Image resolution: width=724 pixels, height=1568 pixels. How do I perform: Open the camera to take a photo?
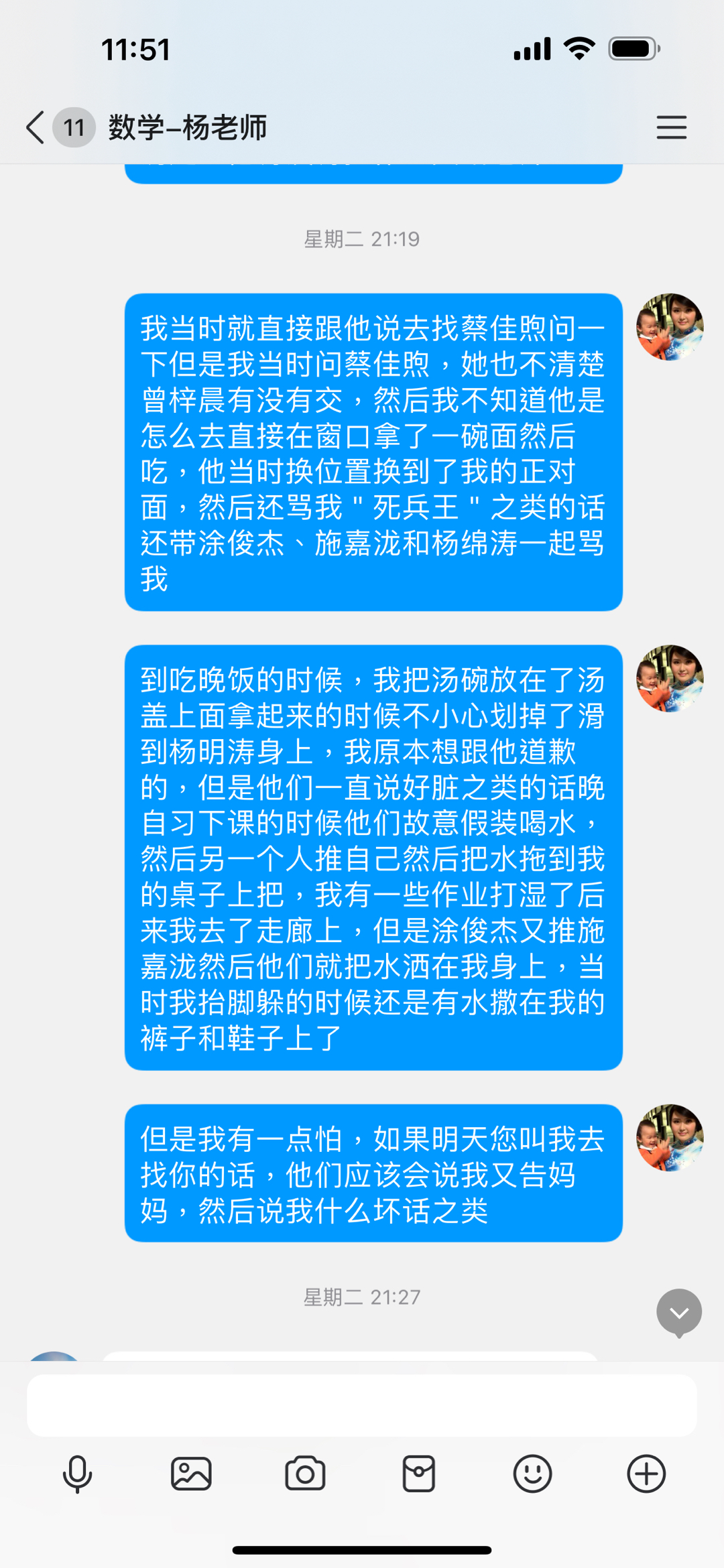305,1474
